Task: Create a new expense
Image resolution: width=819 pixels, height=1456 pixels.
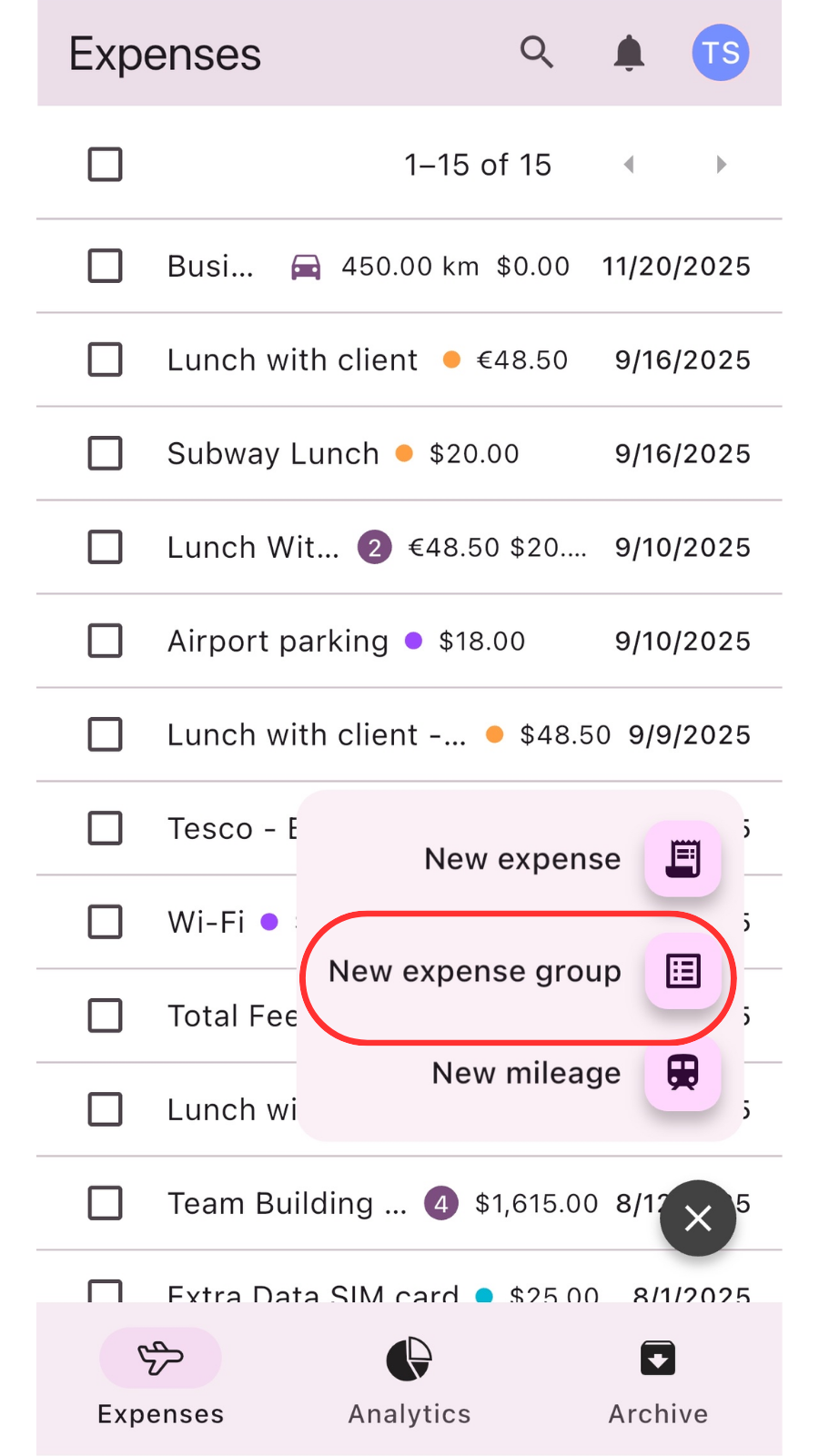Action: pos(682,859)
